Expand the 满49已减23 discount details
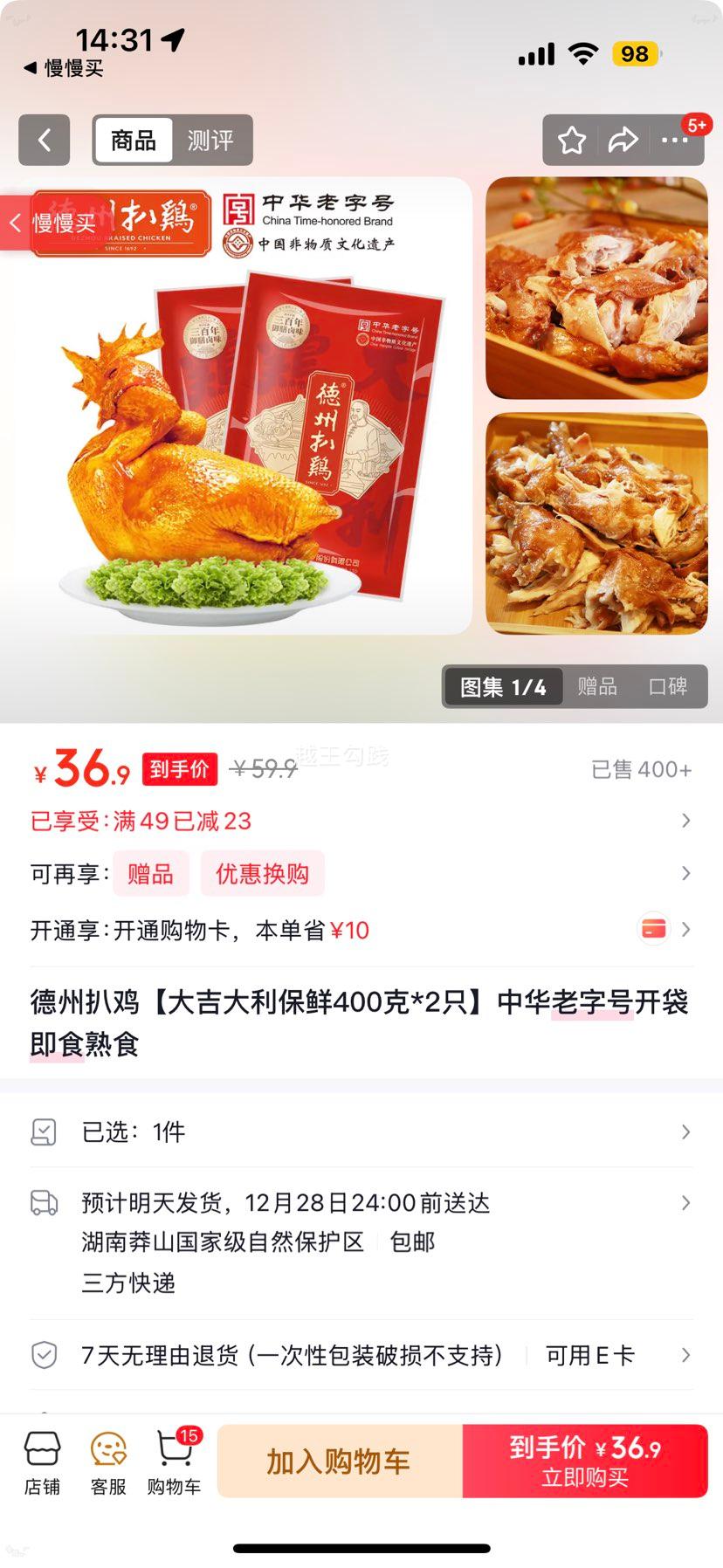This screenshot has width=723, height=1568. (x=361, y=821)
